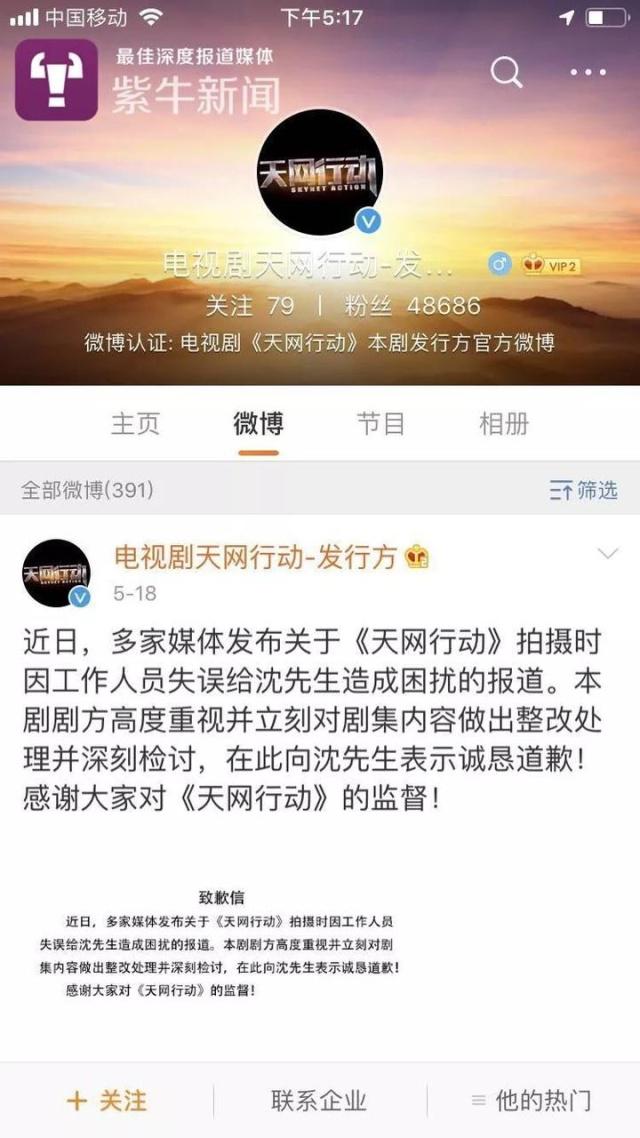
Task: Open the profile avatar 天网行动
Action: pyautogui.click(x=320, y=173)
